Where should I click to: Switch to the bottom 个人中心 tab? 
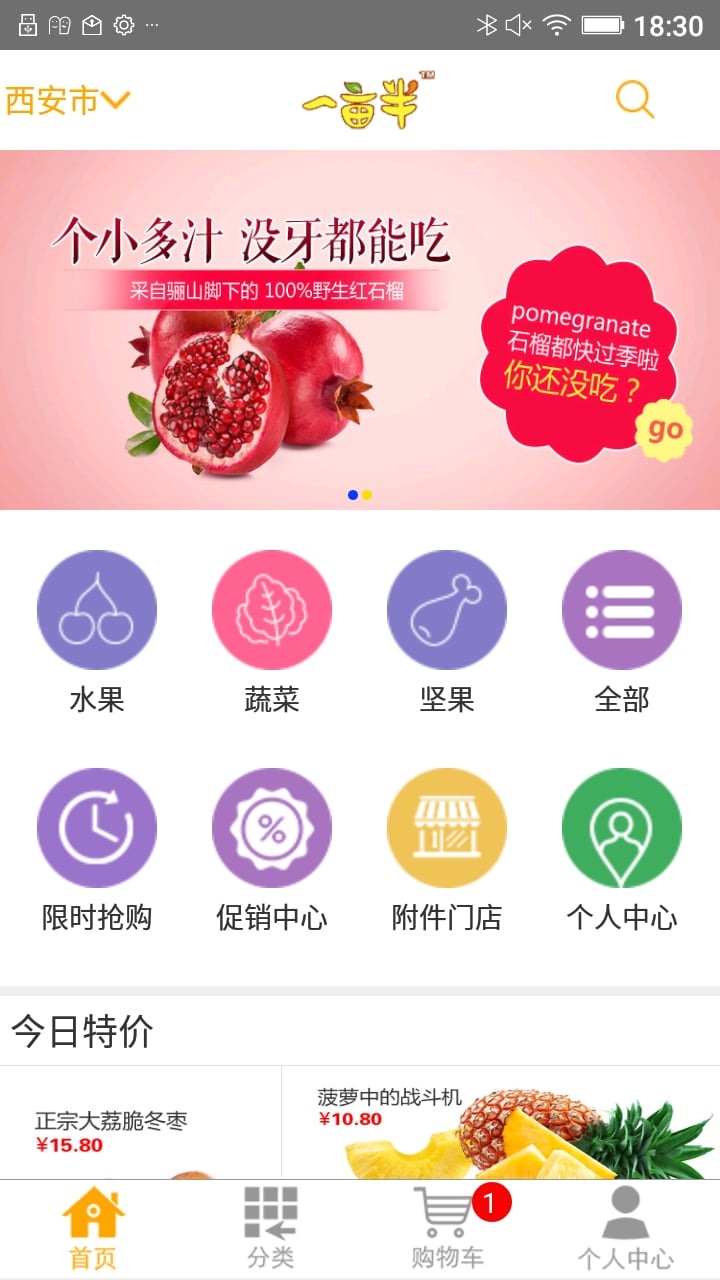(625, 1230)
